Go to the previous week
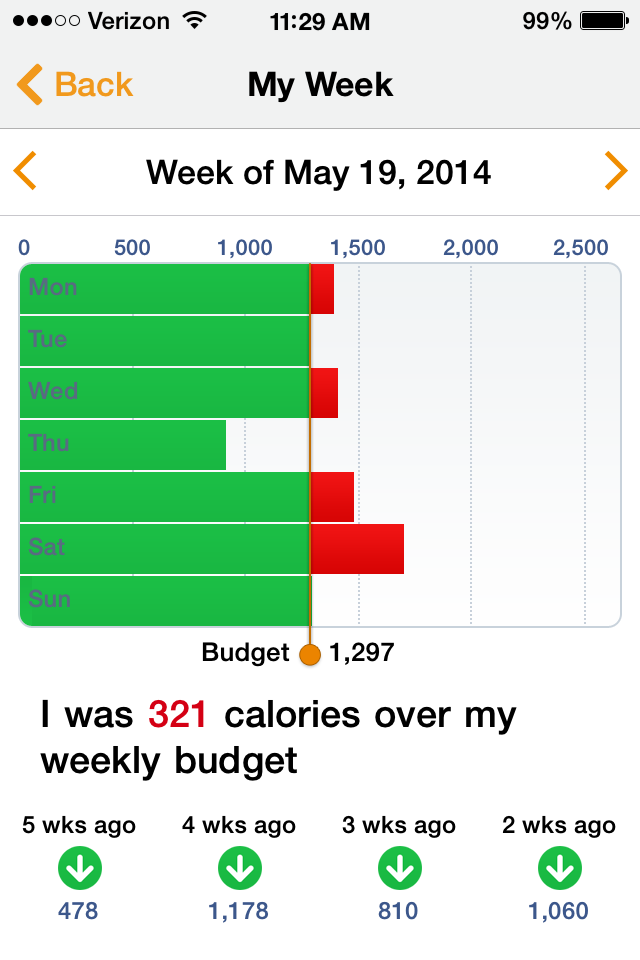The width and height of the screenshot is (640, 960). [x=25, y=172]
